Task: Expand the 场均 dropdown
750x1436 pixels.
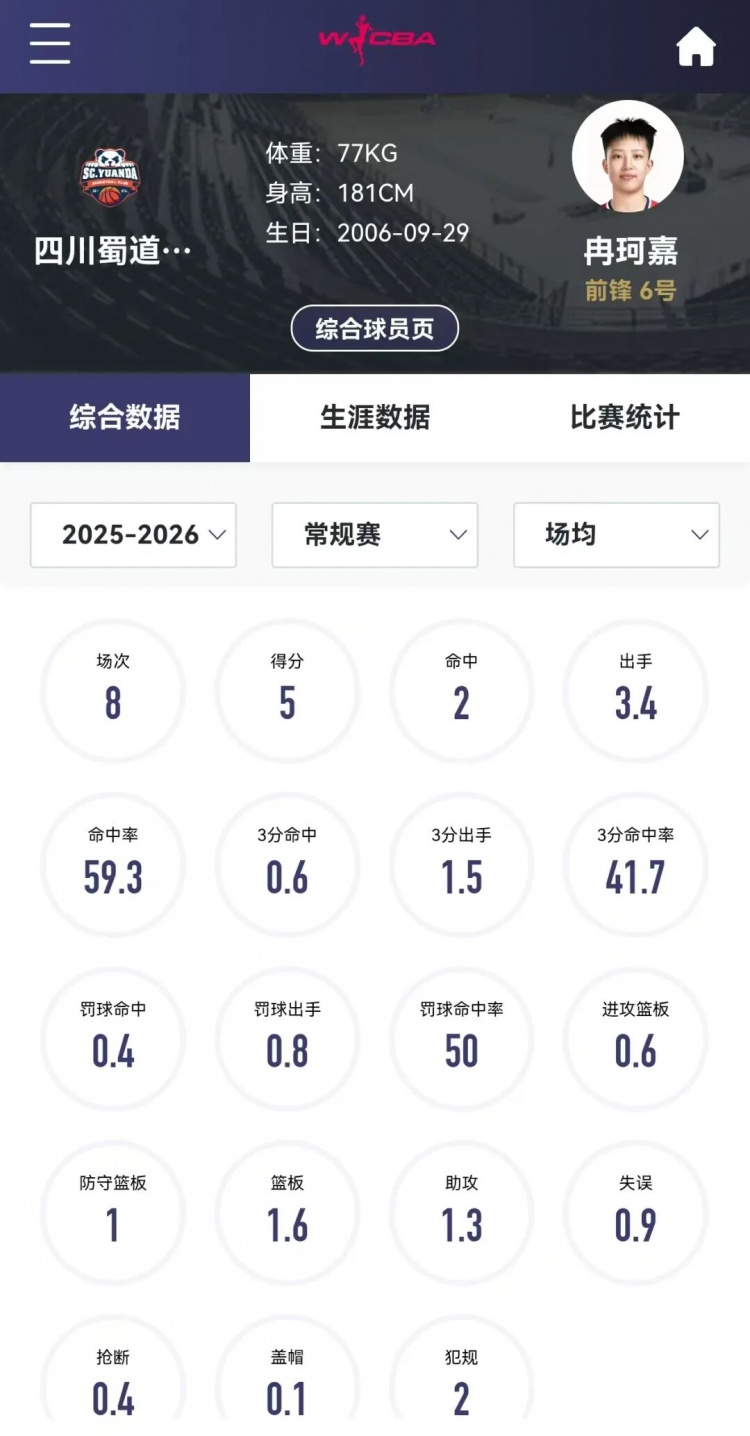Action: click(616, 535)
